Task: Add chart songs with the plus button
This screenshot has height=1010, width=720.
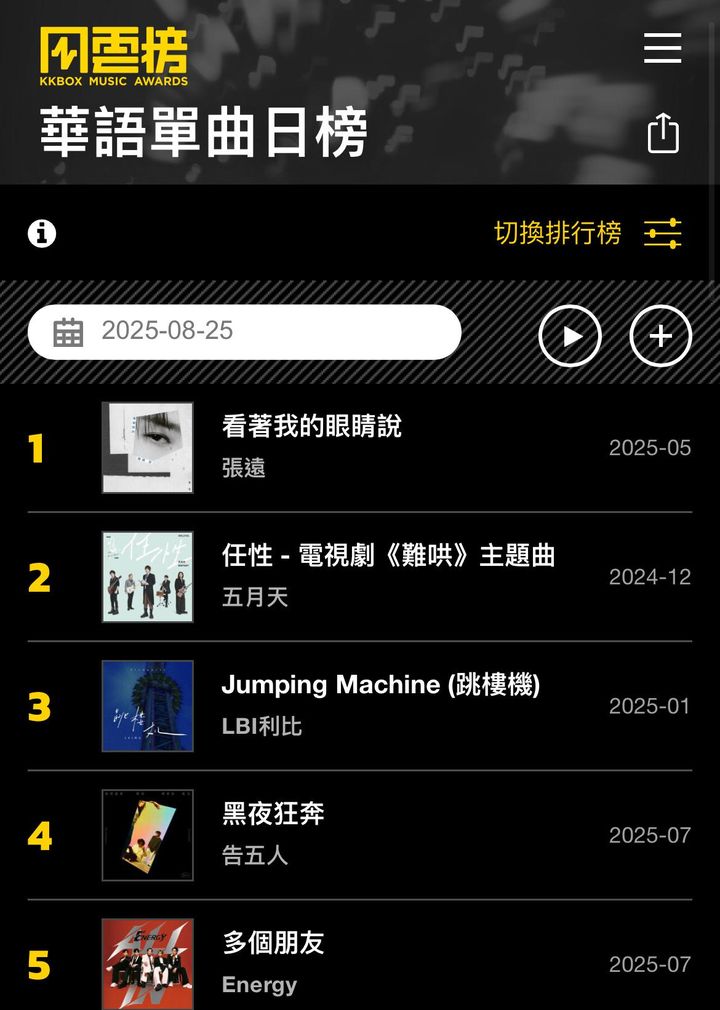Action: pyautogui.click(x=660, y=336)
